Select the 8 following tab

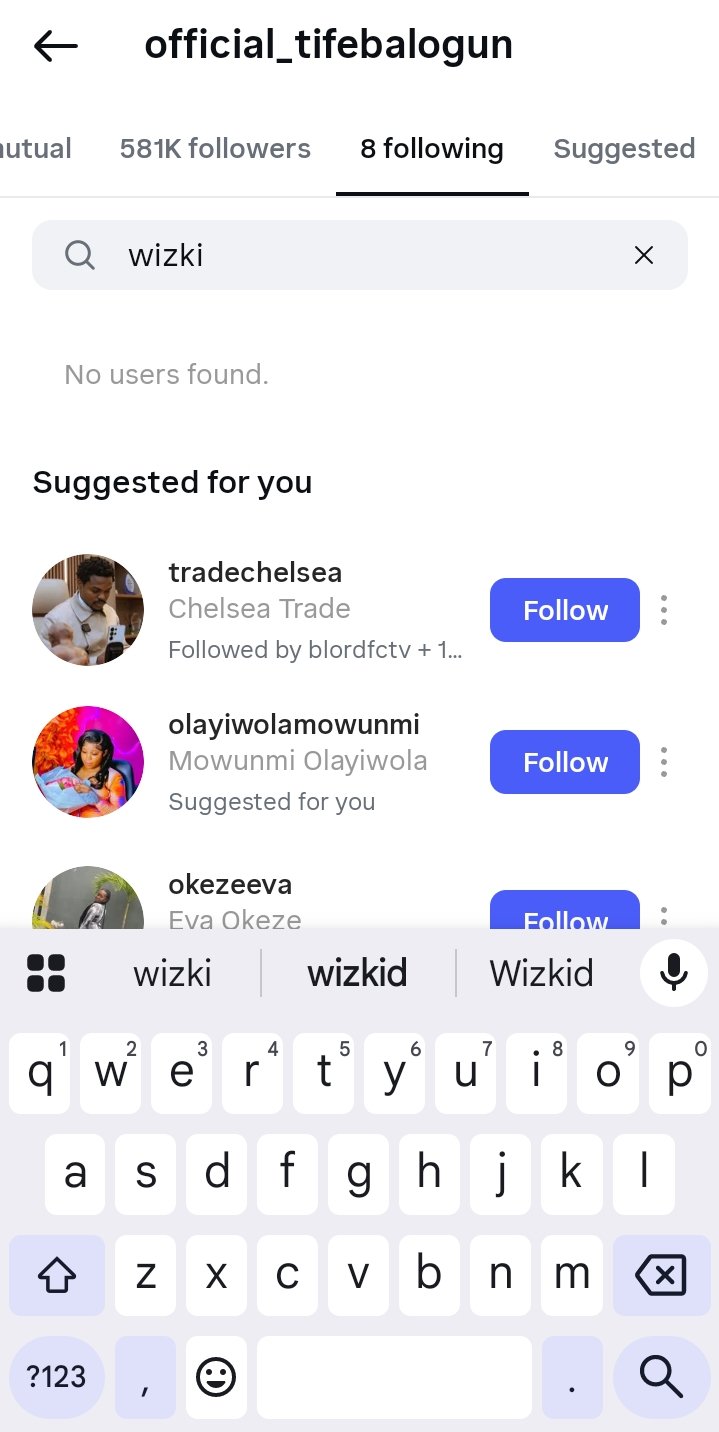432,149
